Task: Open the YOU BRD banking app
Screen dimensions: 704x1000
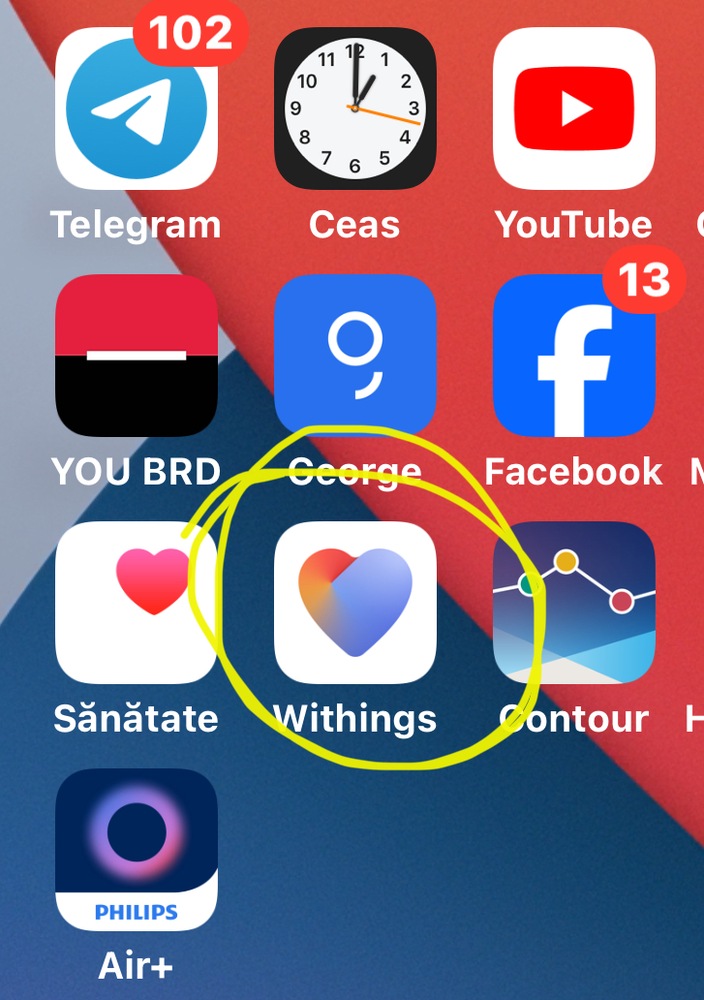Action: pos(136,355)
